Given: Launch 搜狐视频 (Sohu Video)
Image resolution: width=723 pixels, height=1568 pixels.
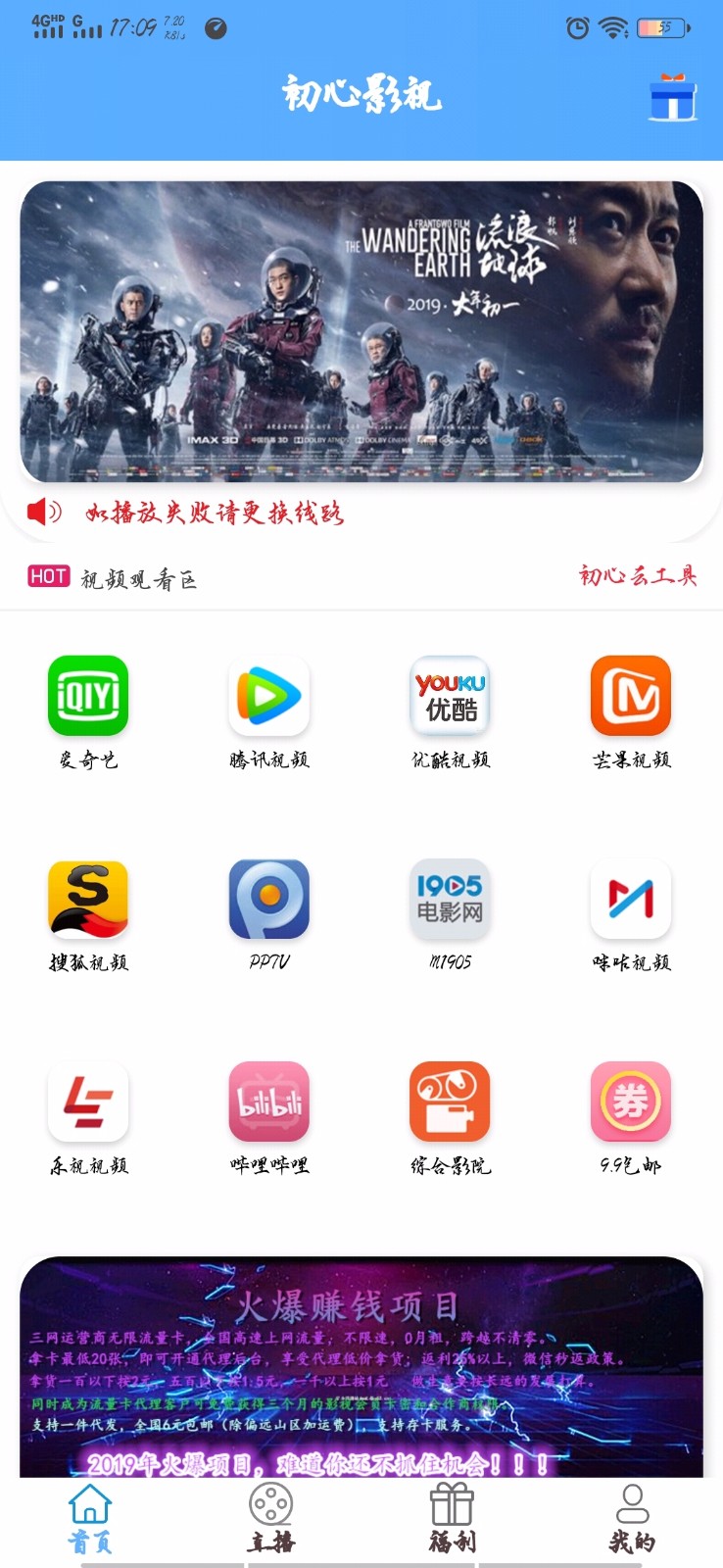Looking at the screenshot, I should pyautogui.click(x=87, y=899).
